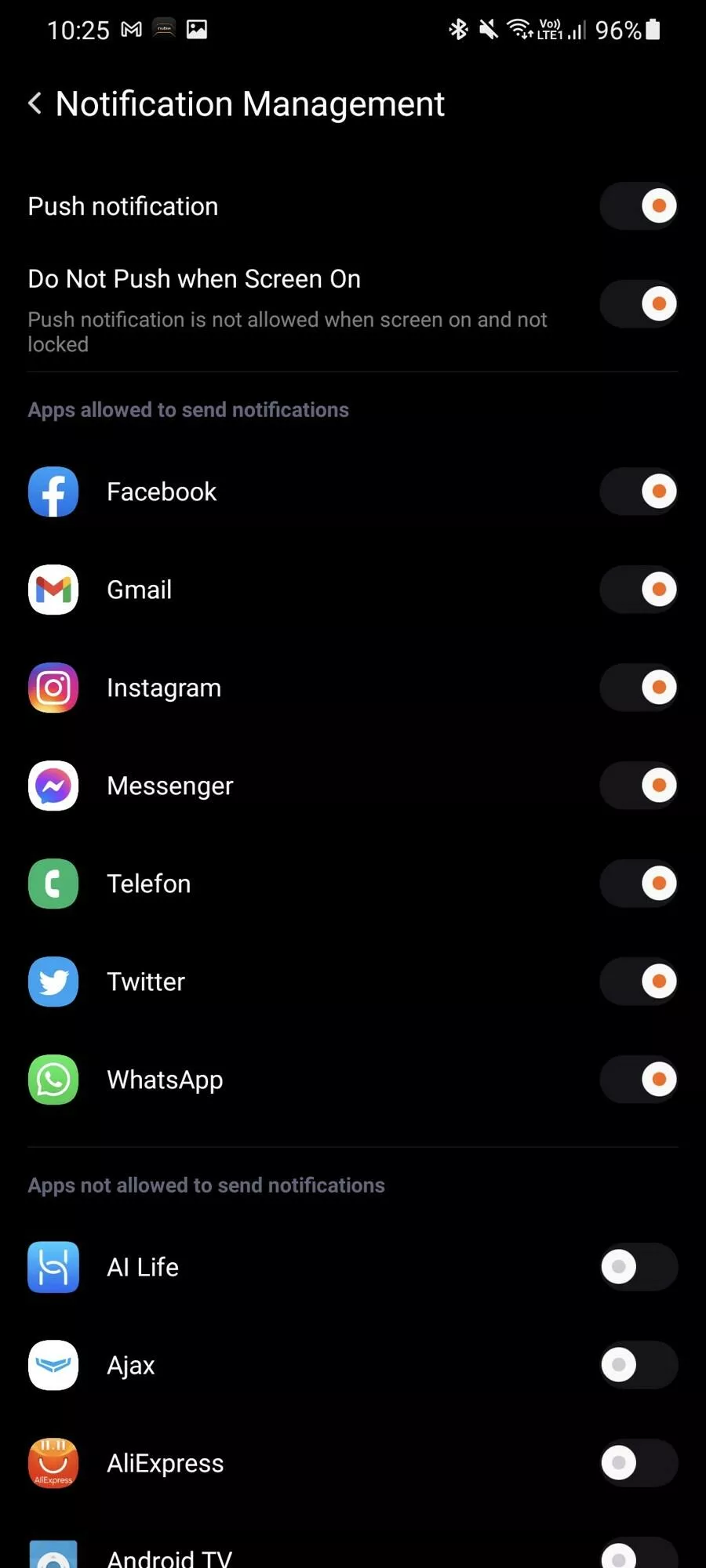Disable notifications for Gmail
The image size is (706, 1568).
coord(639,590)
